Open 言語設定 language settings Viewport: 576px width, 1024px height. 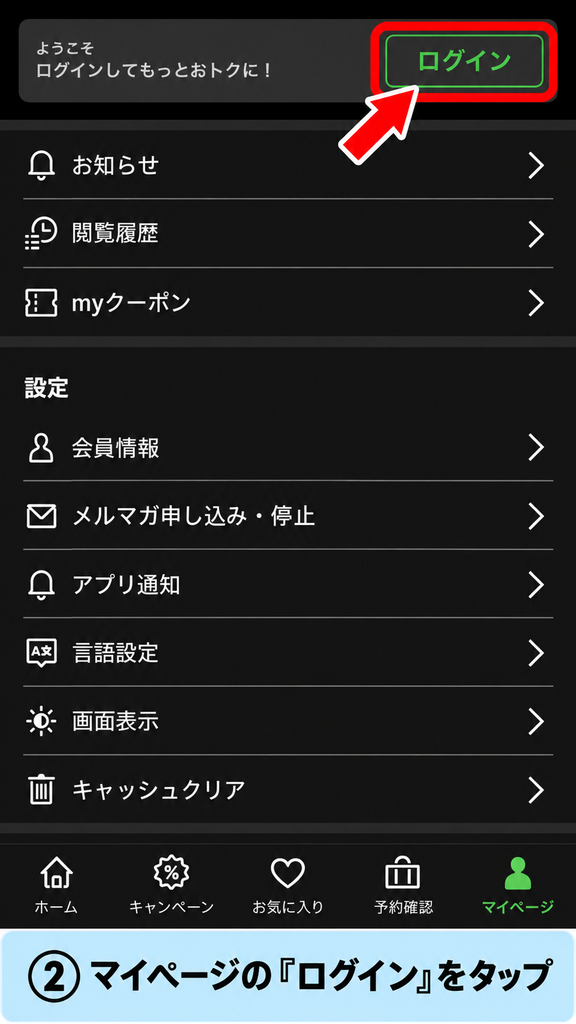pyautogui.click(x=288, y=653)
